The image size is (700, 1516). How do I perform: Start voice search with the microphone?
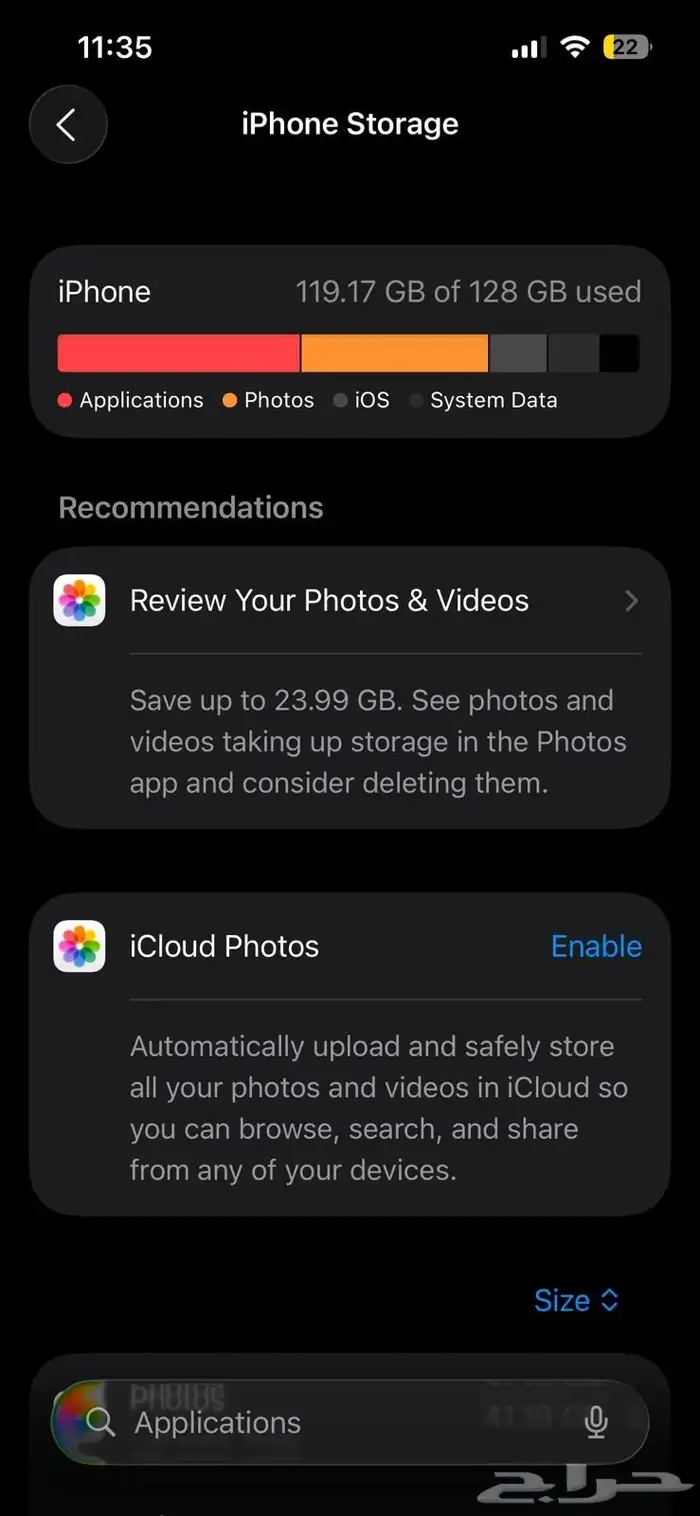596,1423
